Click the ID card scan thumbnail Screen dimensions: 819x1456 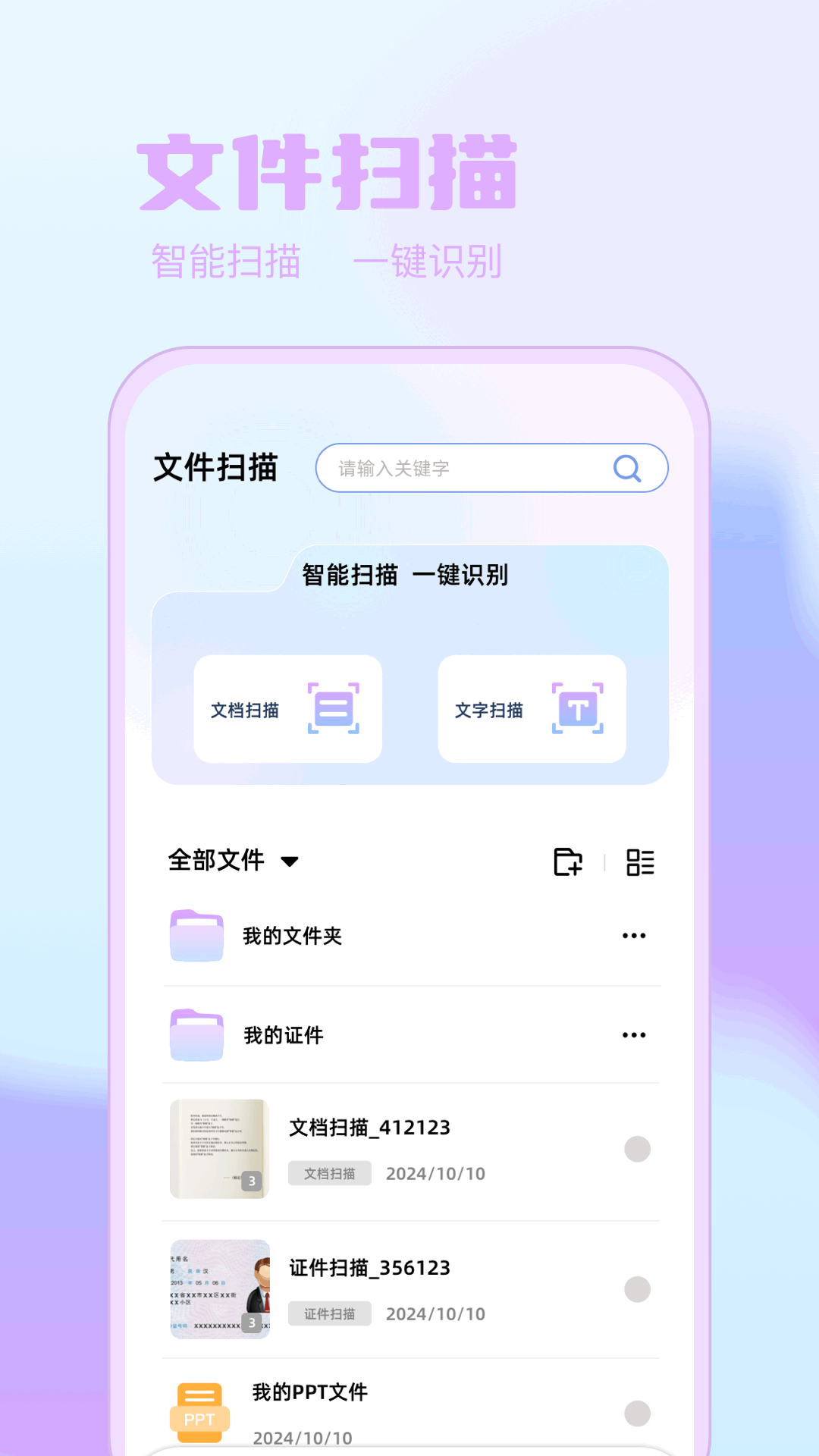point(219,1289)
